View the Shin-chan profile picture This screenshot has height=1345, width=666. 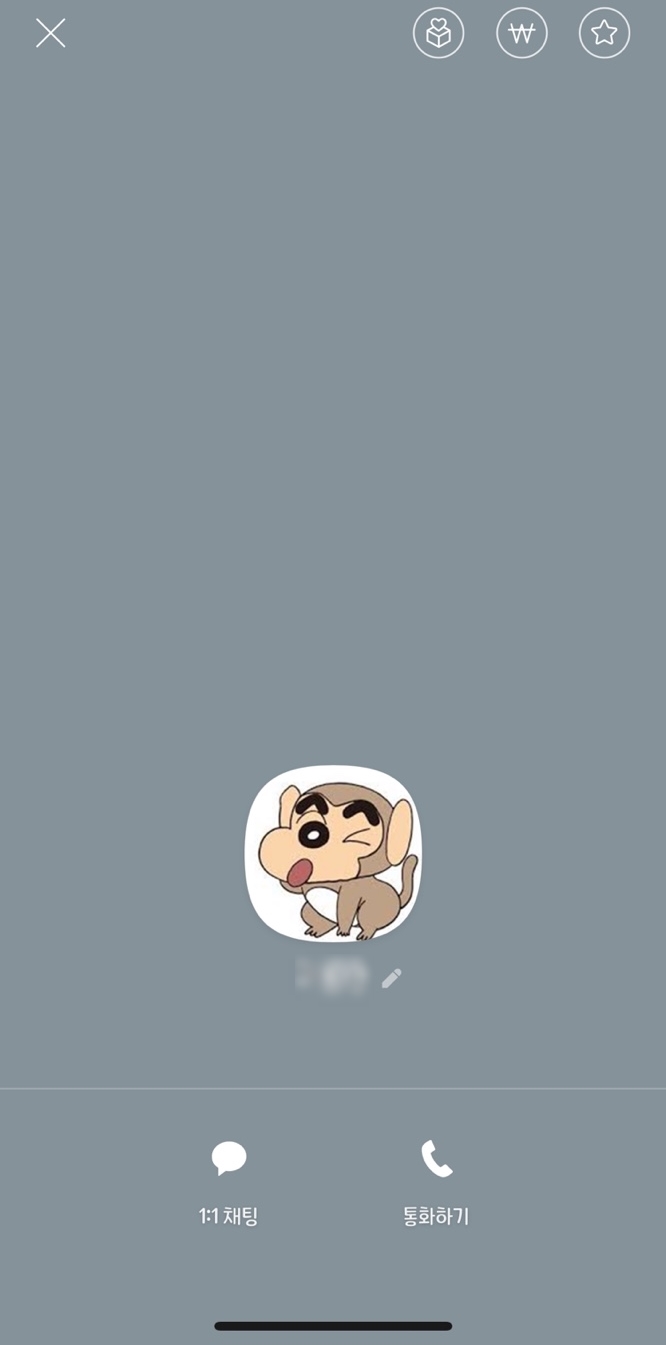[x=333, y=853]
